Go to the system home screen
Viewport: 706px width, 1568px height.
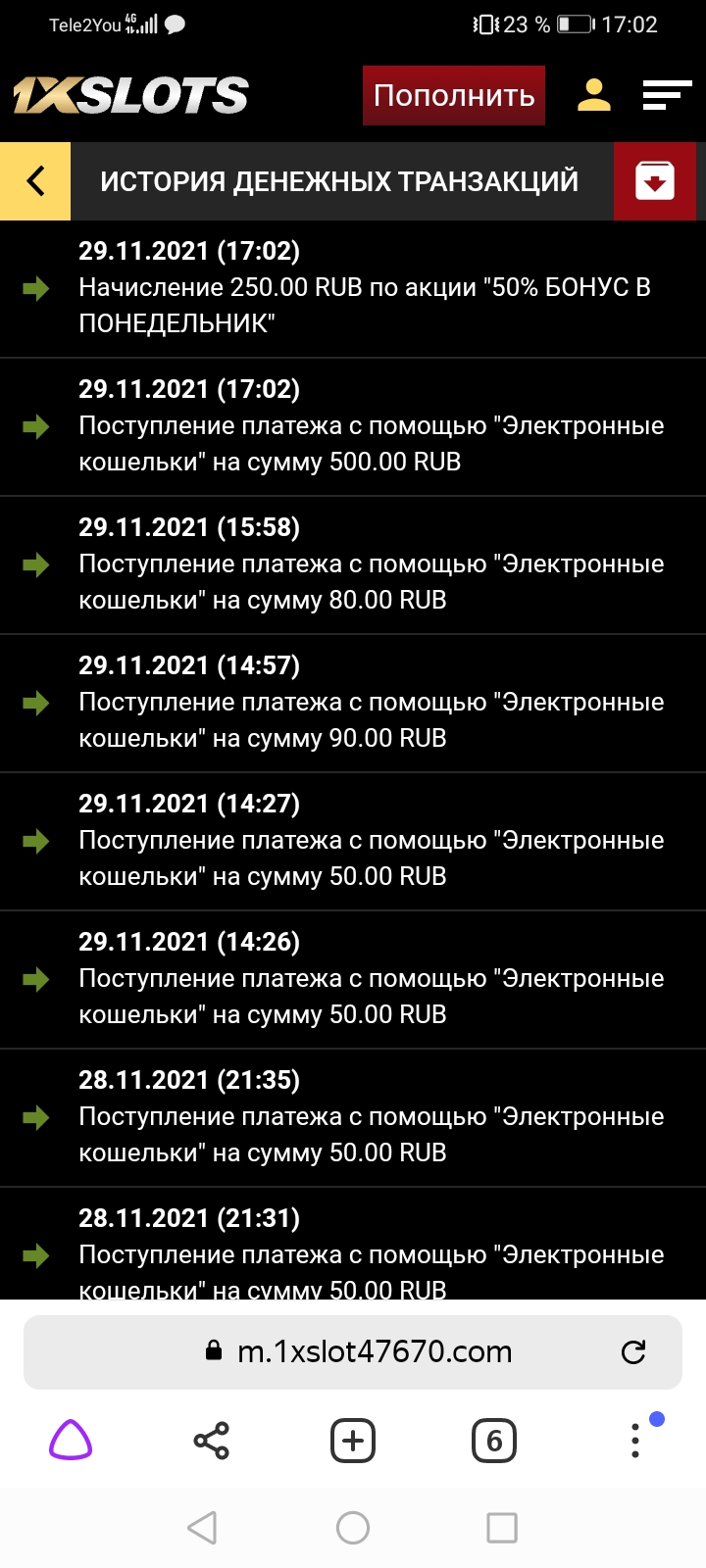(x=353, y=1527)
